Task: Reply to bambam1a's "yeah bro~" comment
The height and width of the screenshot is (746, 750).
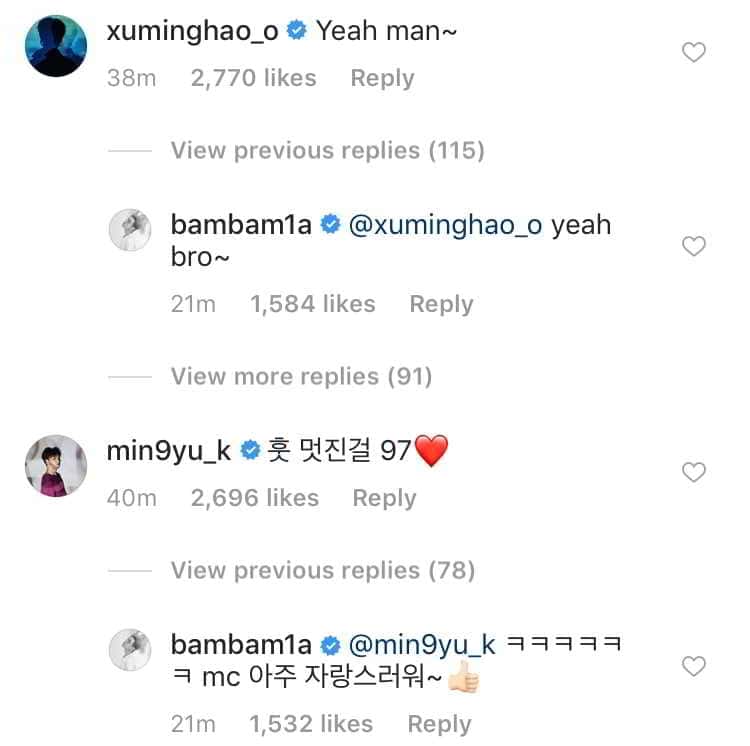Action: pos(441,304)
